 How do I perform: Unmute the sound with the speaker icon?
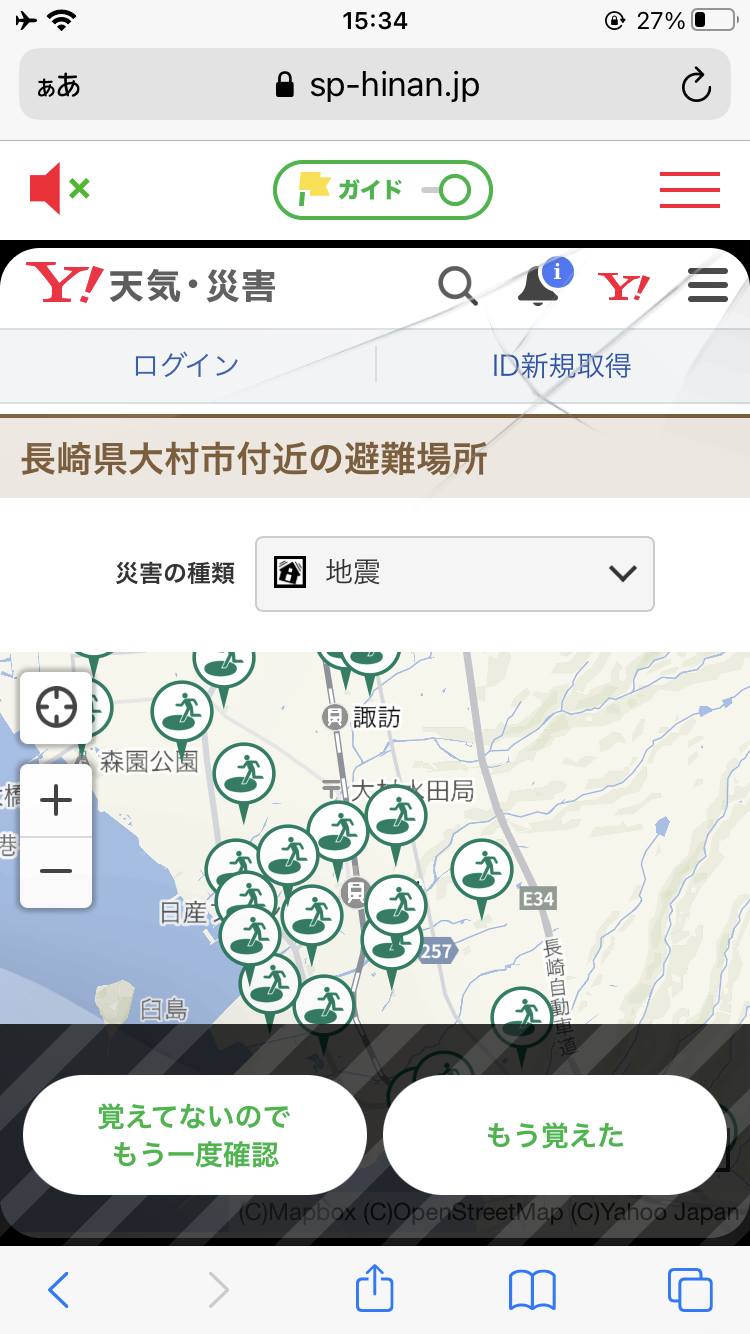[x=59, y=188]
